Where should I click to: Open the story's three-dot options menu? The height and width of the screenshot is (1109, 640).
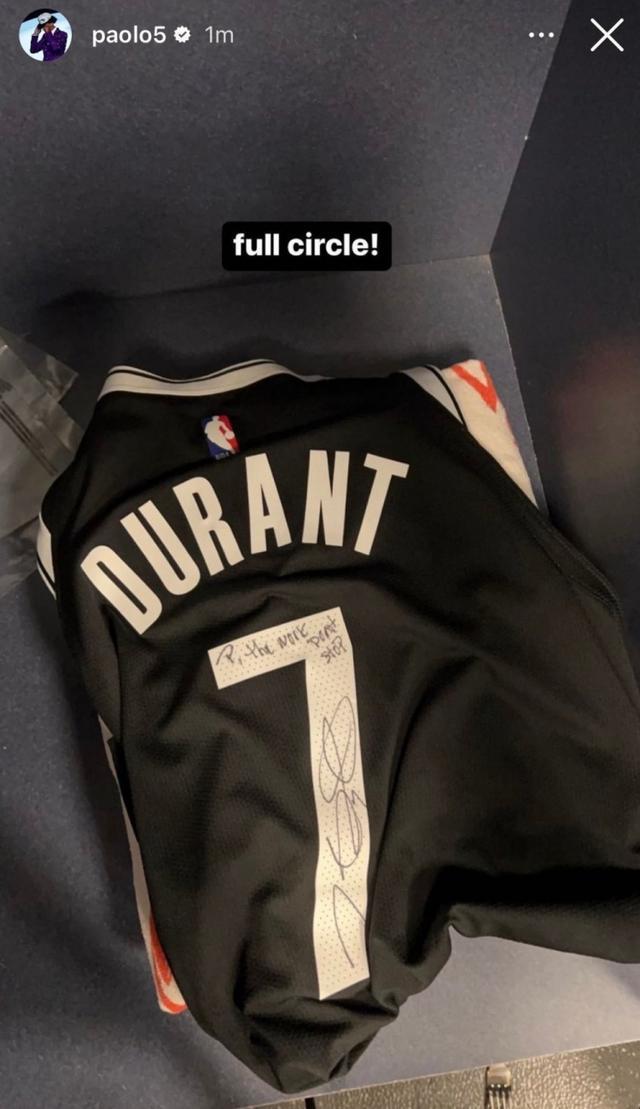pos(541,36)
